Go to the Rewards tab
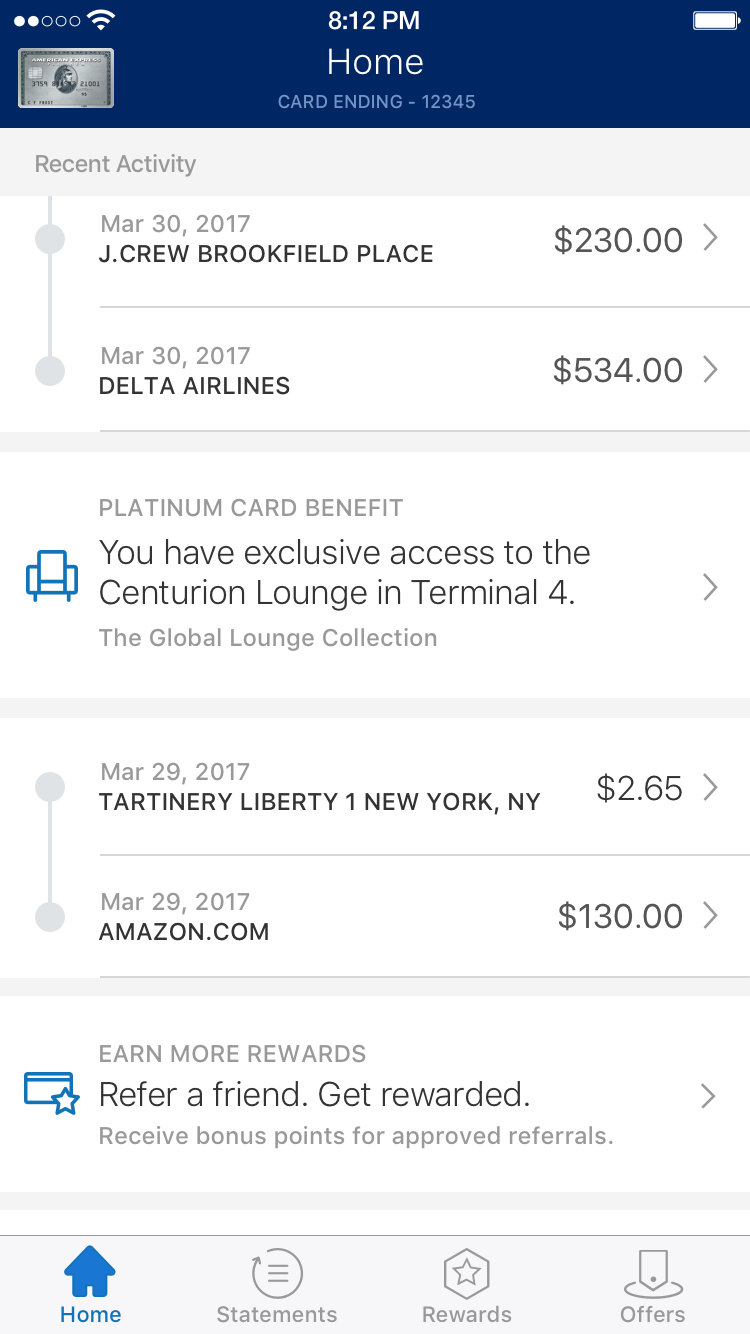This screenshot has height=1334, width=750. click(467, 1285)
